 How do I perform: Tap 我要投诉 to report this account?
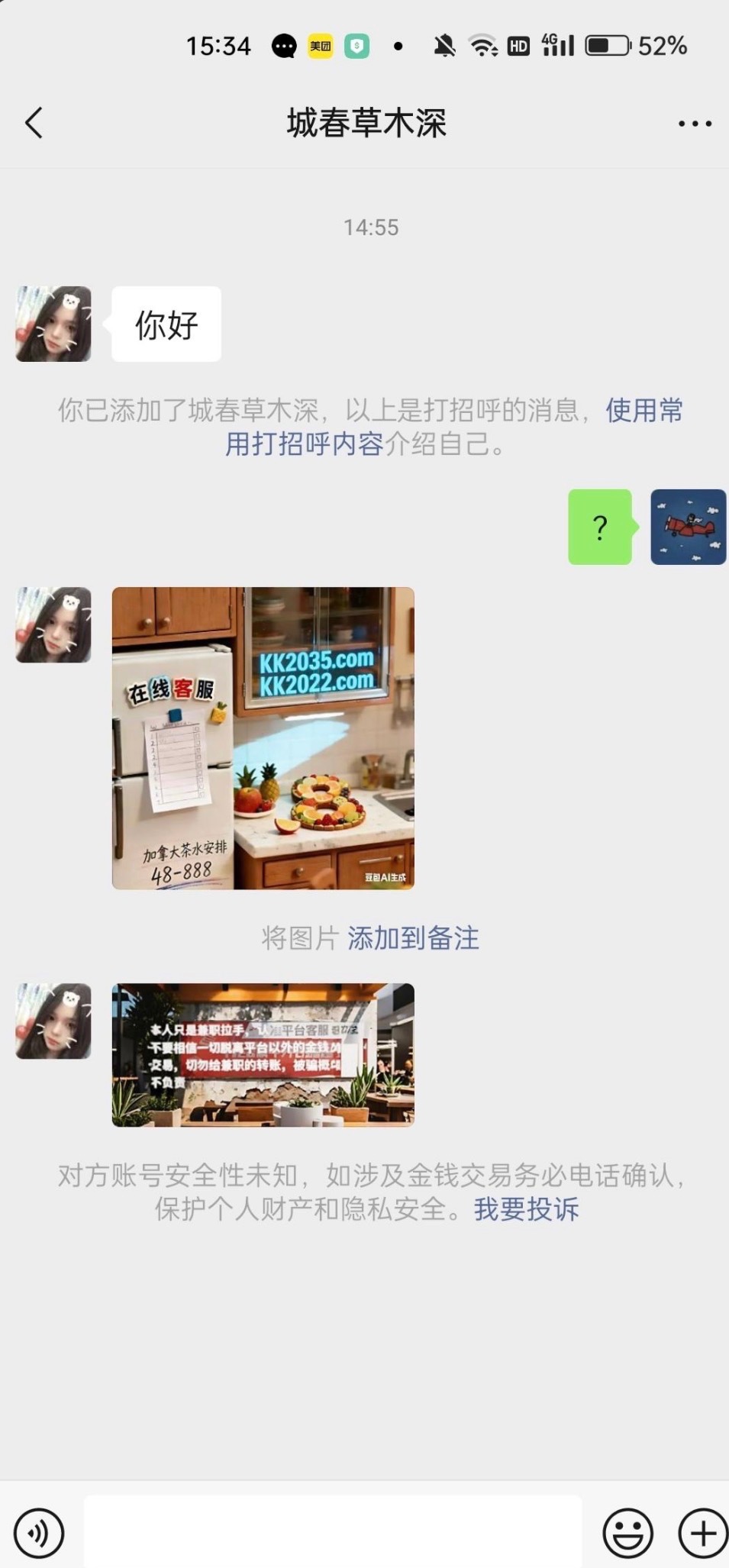point(526,1209)
